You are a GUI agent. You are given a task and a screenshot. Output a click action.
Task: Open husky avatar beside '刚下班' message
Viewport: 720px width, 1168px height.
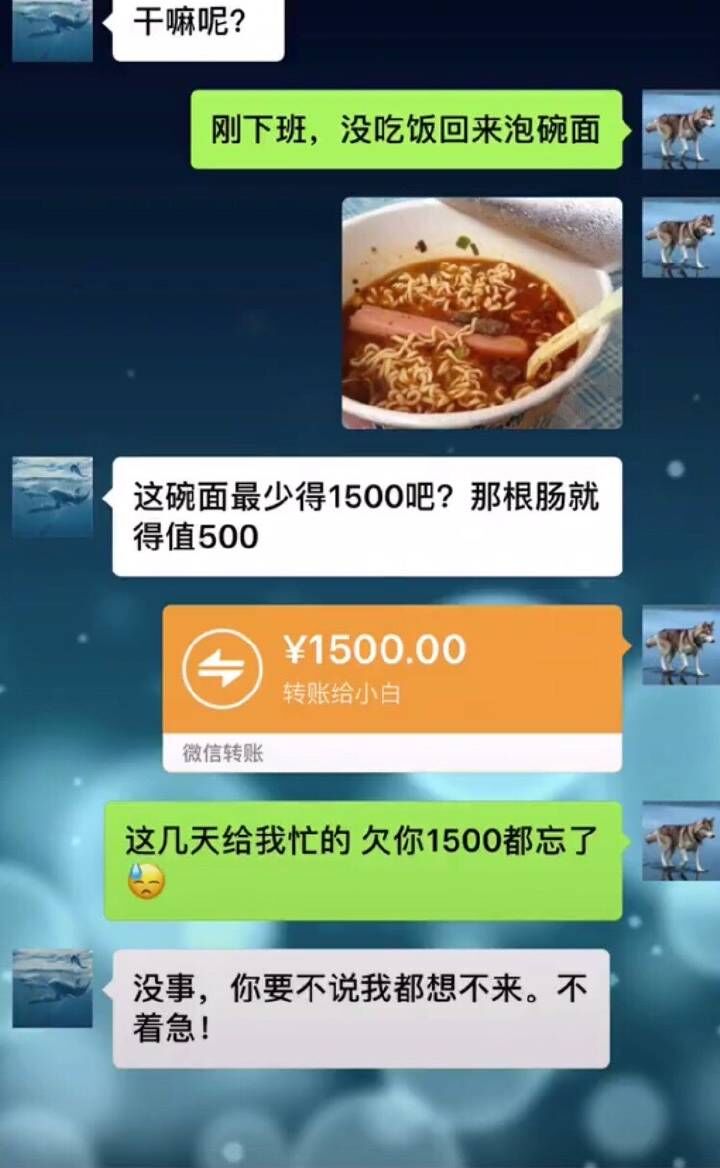tap(680, 130)
